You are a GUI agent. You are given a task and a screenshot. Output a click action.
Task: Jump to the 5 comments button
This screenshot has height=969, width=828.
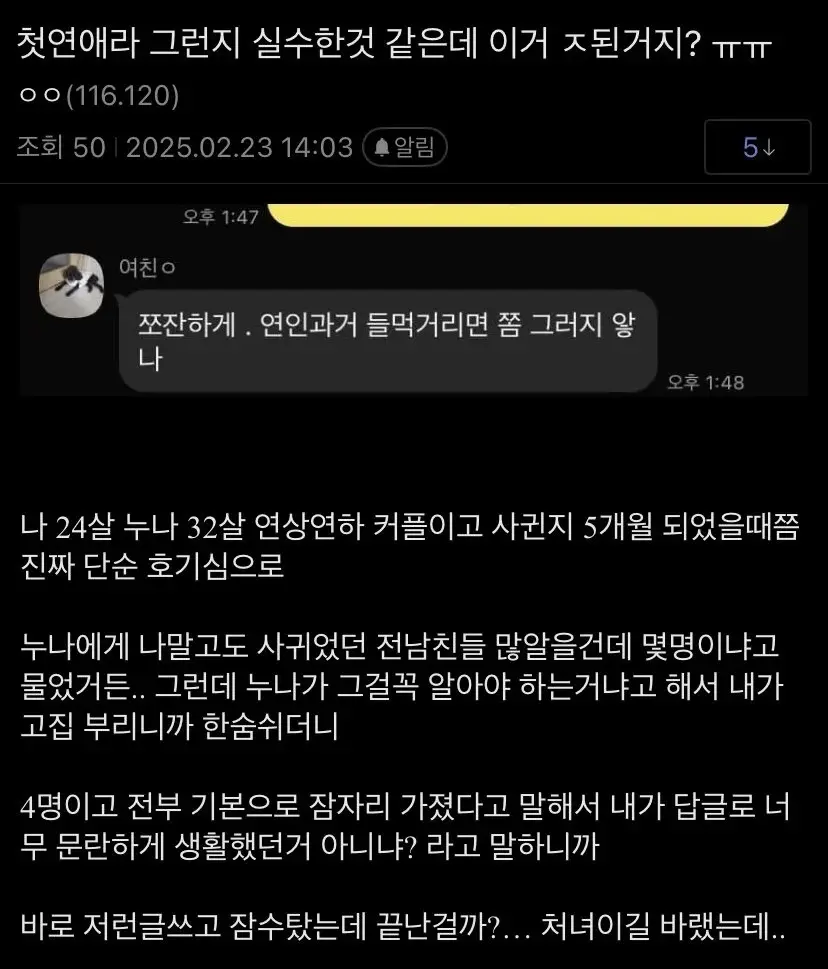pyautogui.click(x=758, y=147)
